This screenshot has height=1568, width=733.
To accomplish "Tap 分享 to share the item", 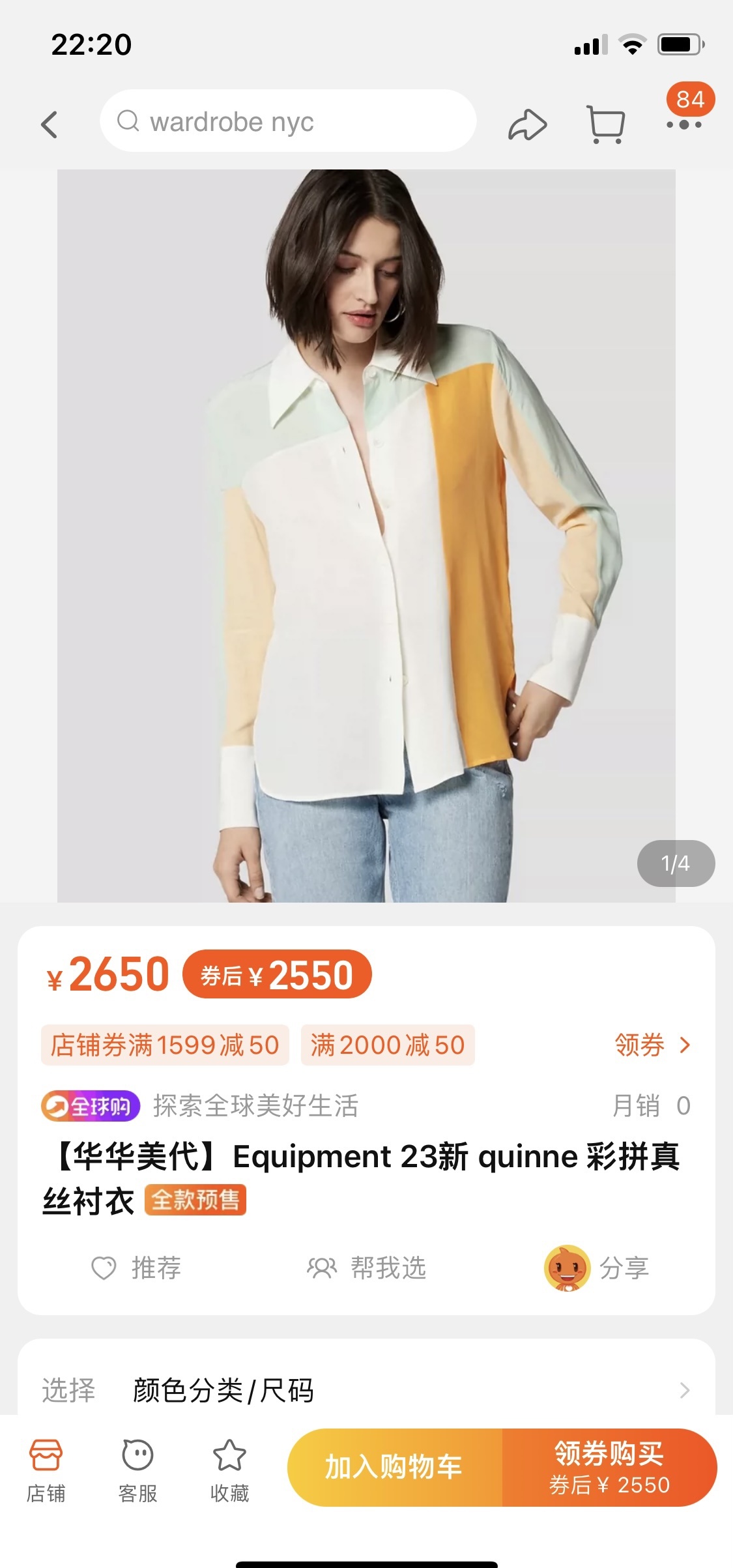I will pos(597,1268).
